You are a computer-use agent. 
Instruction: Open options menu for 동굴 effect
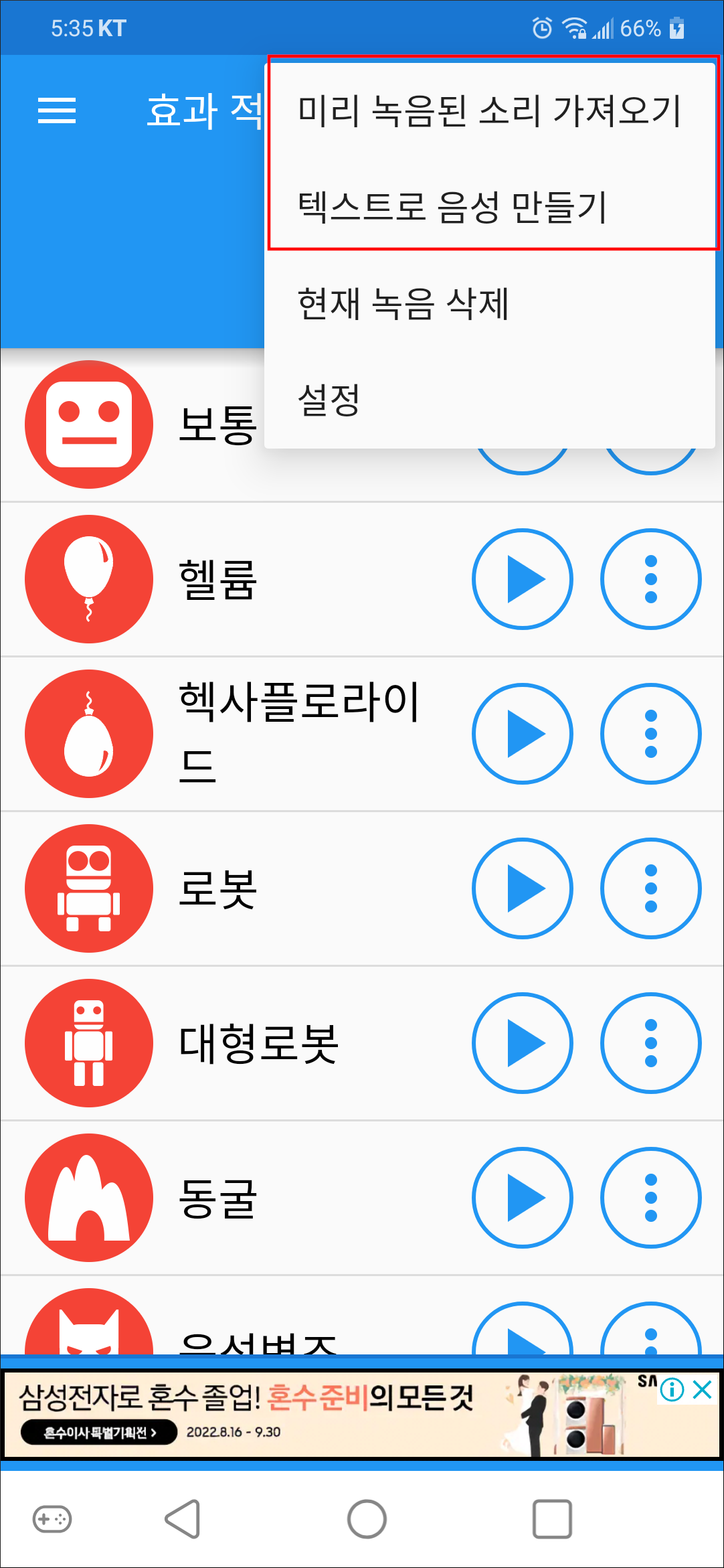(x=651, y=1198)
